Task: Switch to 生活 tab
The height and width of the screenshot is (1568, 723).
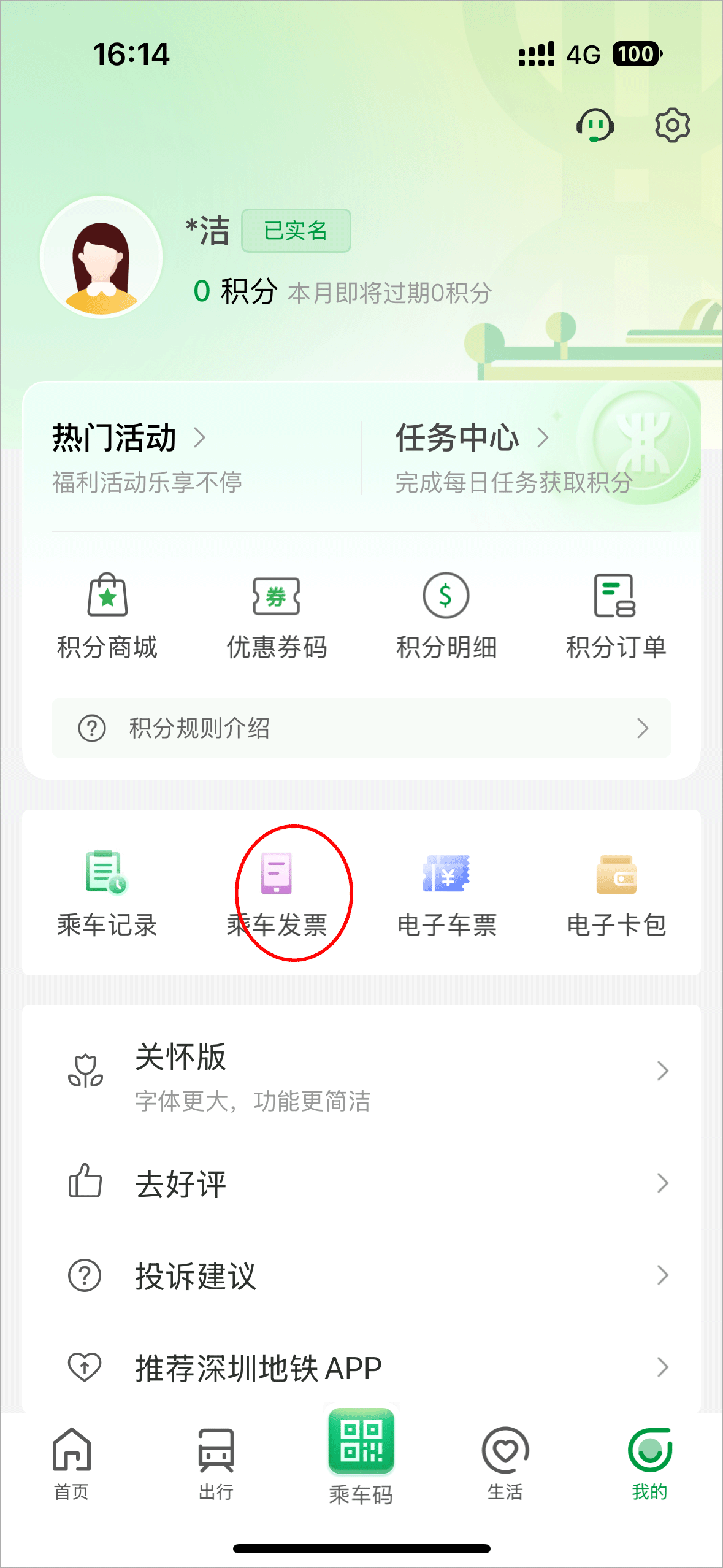Action: (505, 1464)
